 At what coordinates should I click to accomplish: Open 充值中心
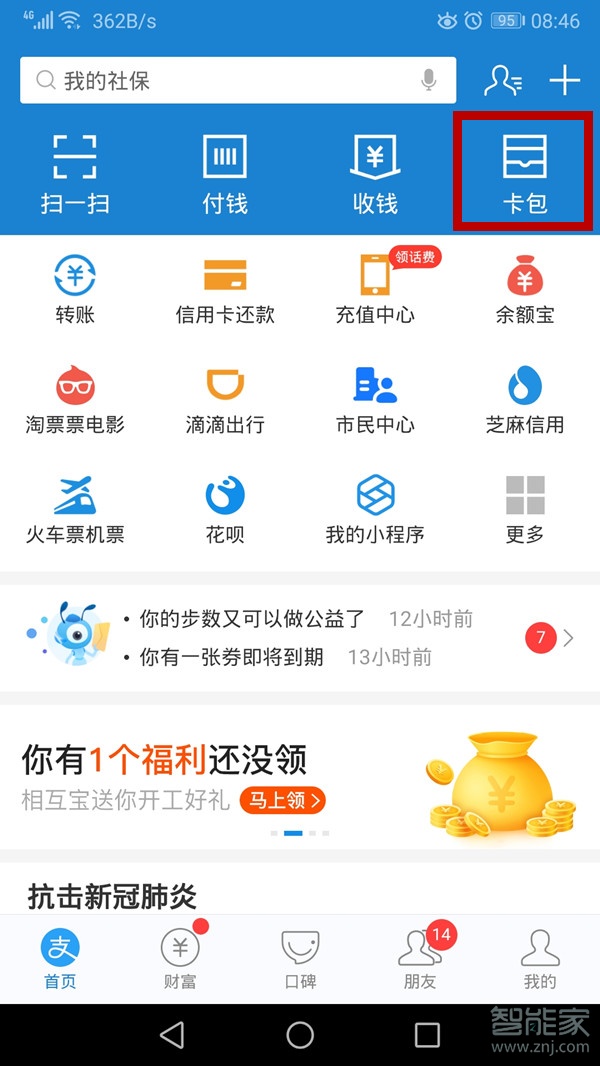click(375, 288)
